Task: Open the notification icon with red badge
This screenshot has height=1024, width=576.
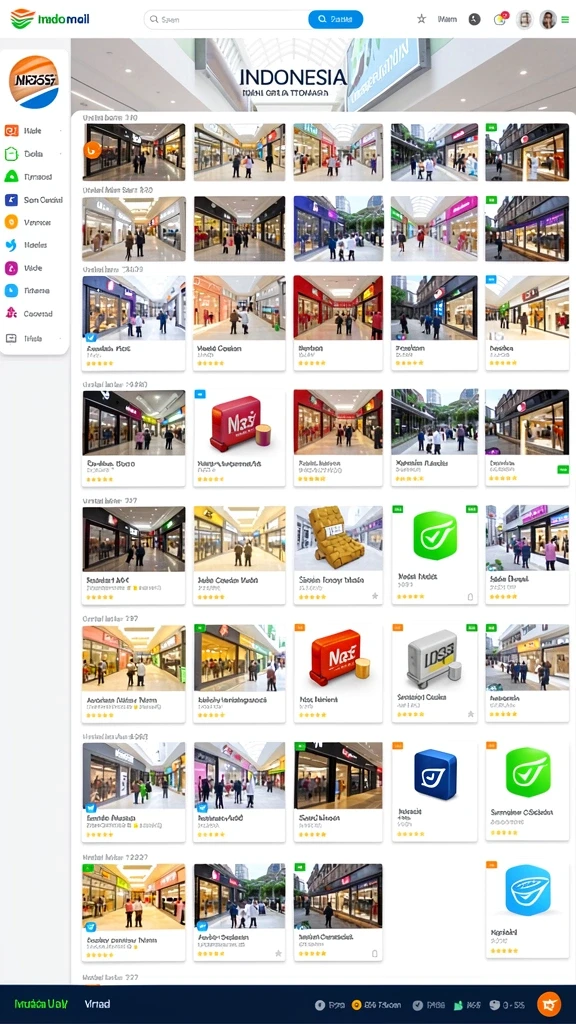Action: coord(500,19)
